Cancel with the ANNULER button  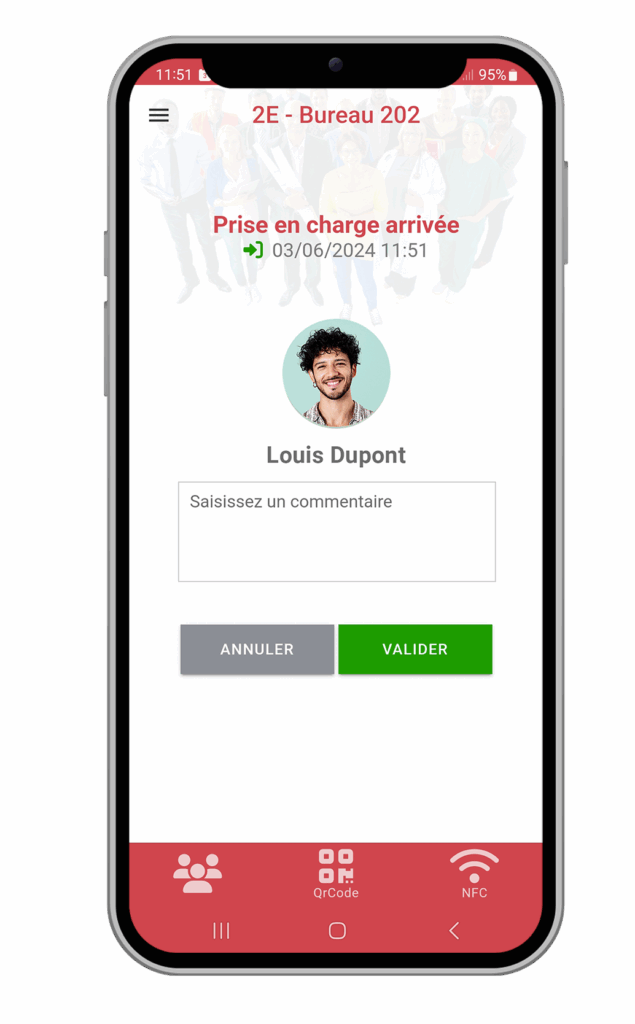[x=257, y=649]
